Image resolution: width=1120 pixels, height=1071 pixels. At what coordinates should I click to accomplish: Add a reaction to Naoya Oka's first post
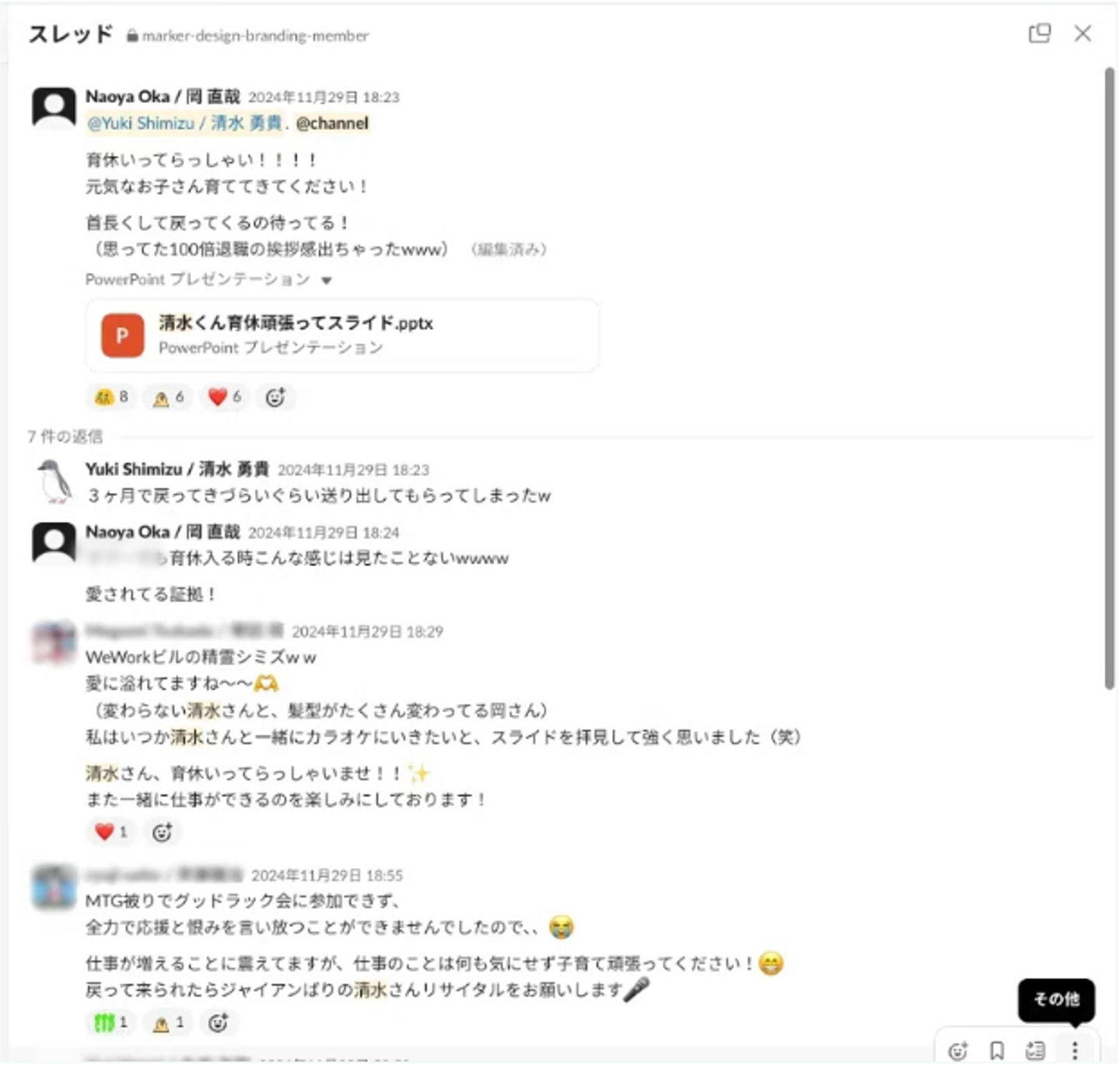[x=275, y=397]
